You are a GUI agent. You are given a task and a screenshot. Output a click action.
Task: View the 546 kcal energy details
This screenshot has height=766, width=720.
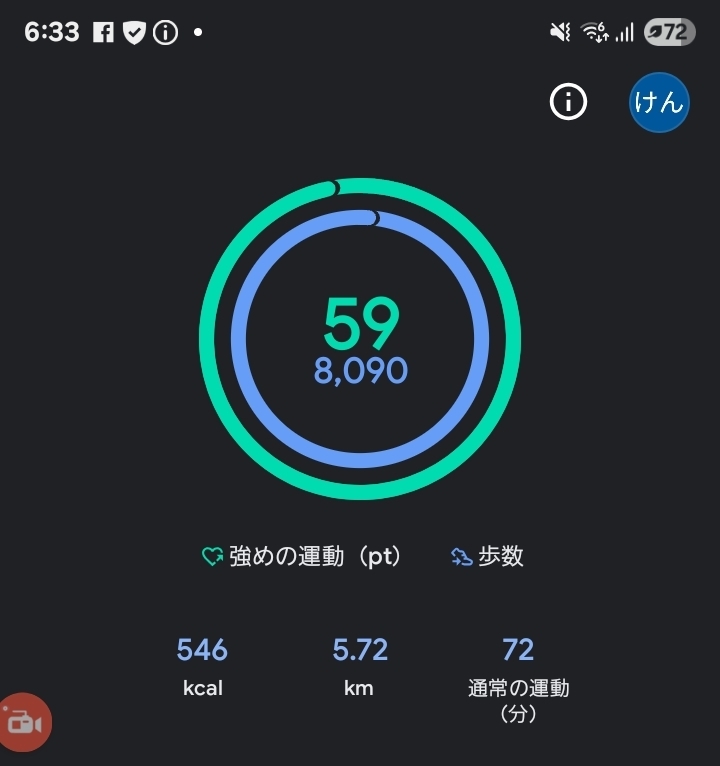point(202,666)
